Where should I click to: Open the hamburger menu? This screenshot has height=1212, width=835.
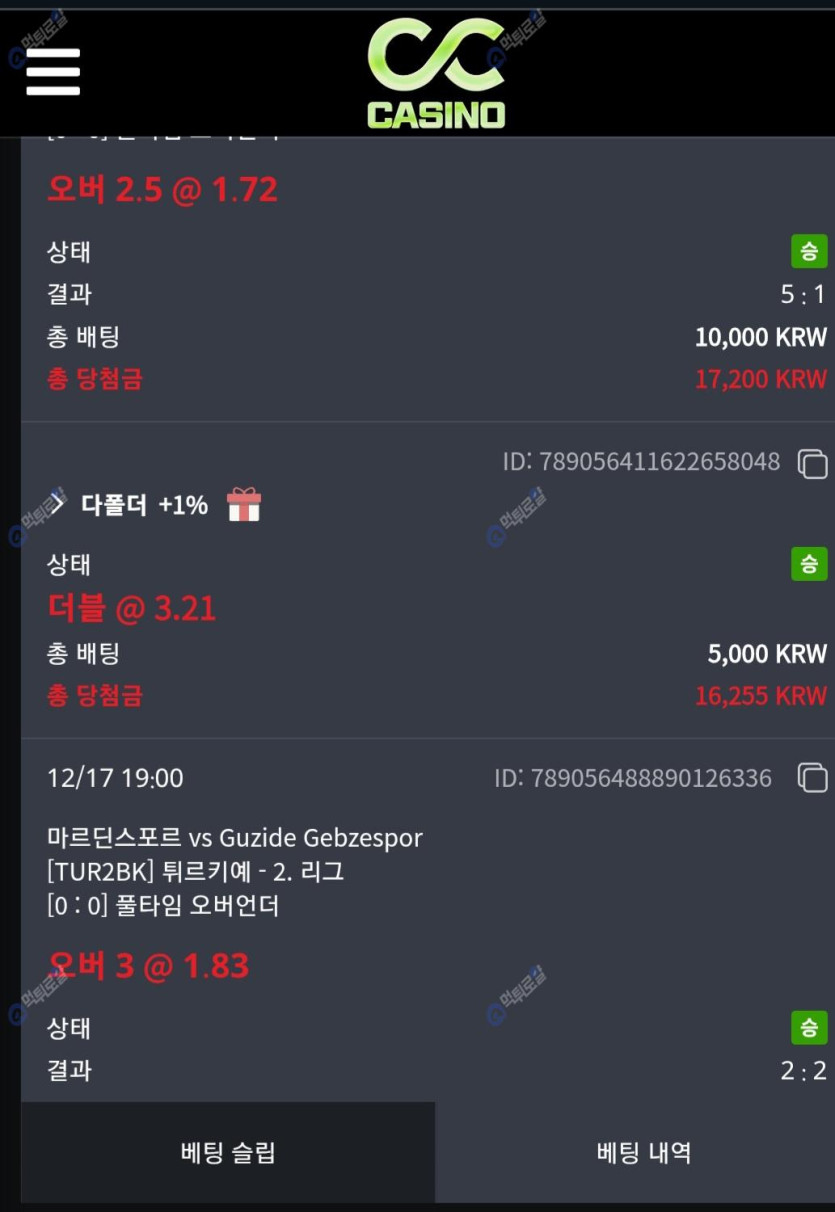pyautogui.click(x=53, y=72)
